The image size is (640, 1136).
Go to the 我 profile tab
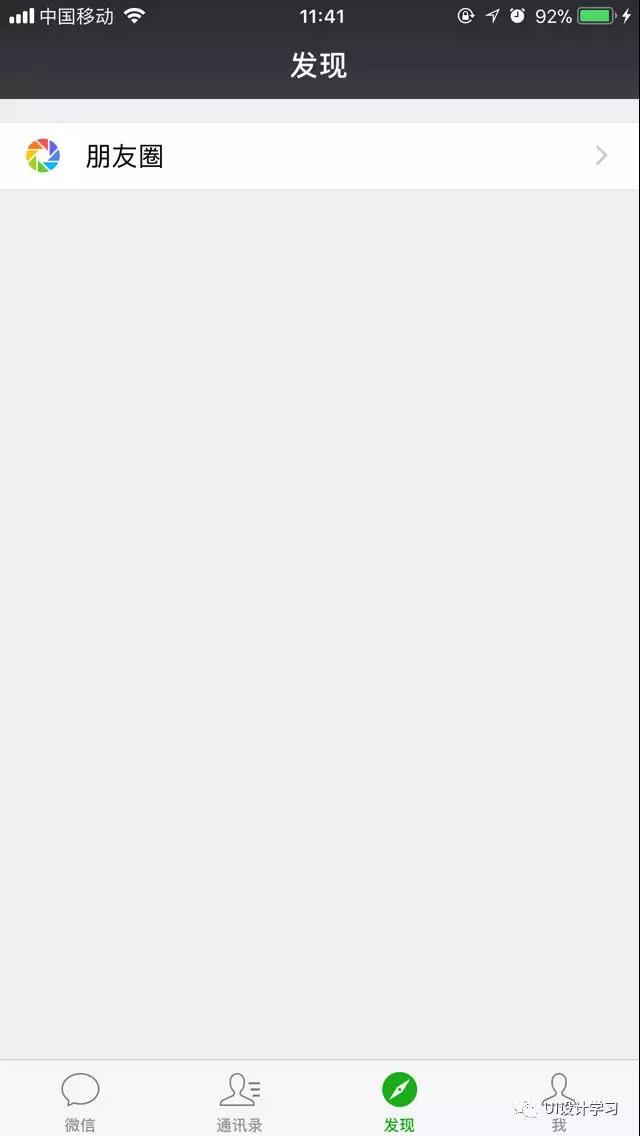point(559,1098)
